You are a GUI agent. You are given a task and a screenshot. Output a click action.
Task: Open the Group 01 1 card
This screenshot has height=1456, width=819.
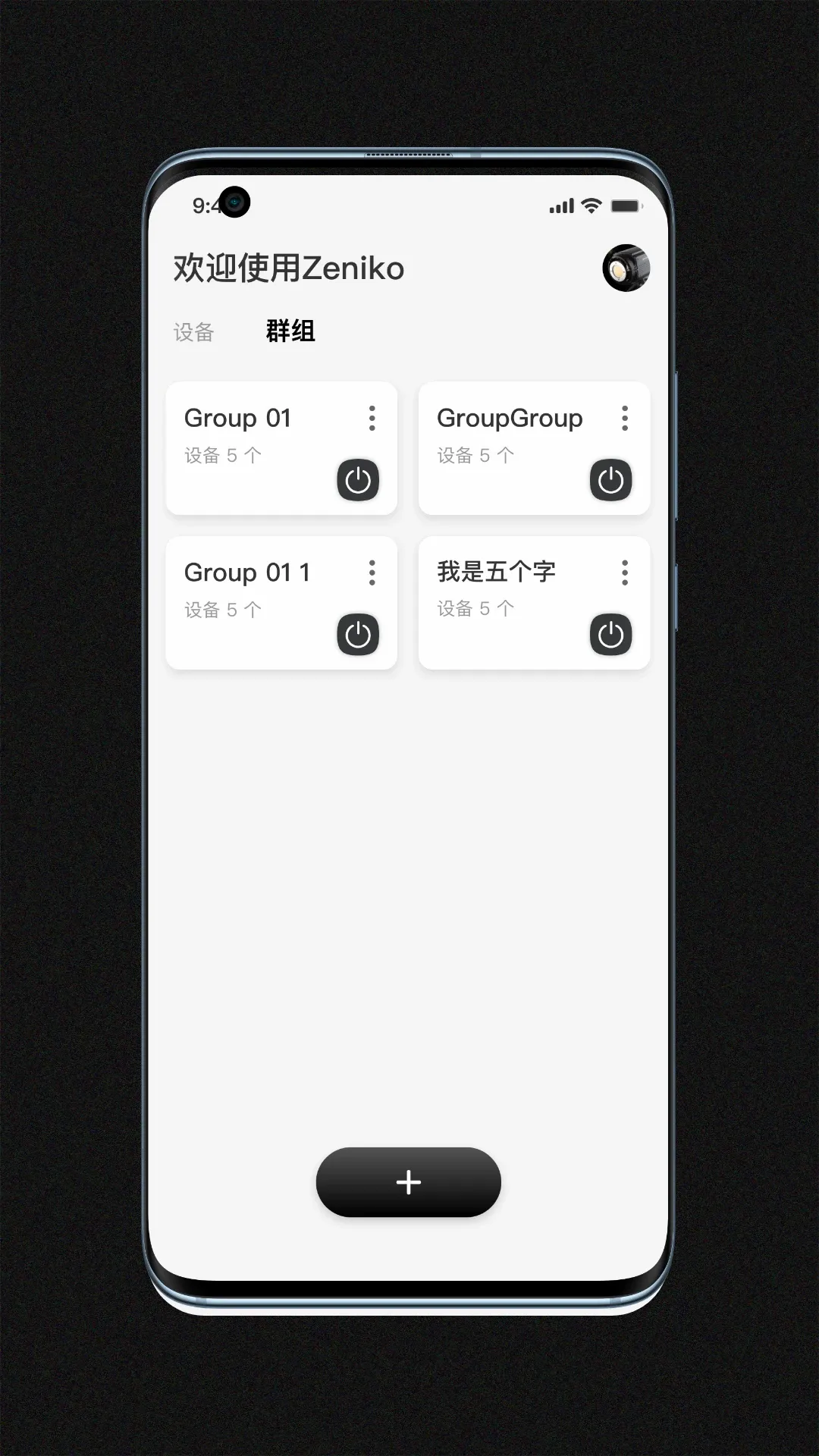pyautogui.click(x=281, y=603)
